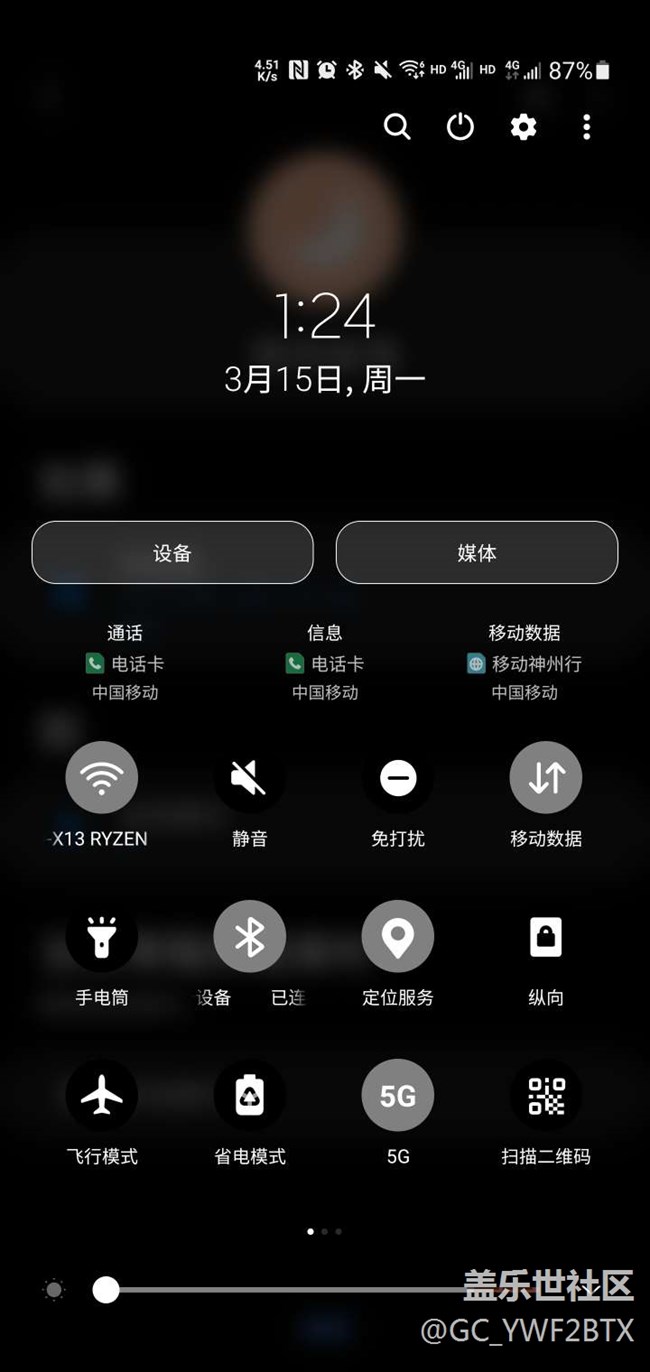Launch 扫描二维码

tap(546, 1096)
